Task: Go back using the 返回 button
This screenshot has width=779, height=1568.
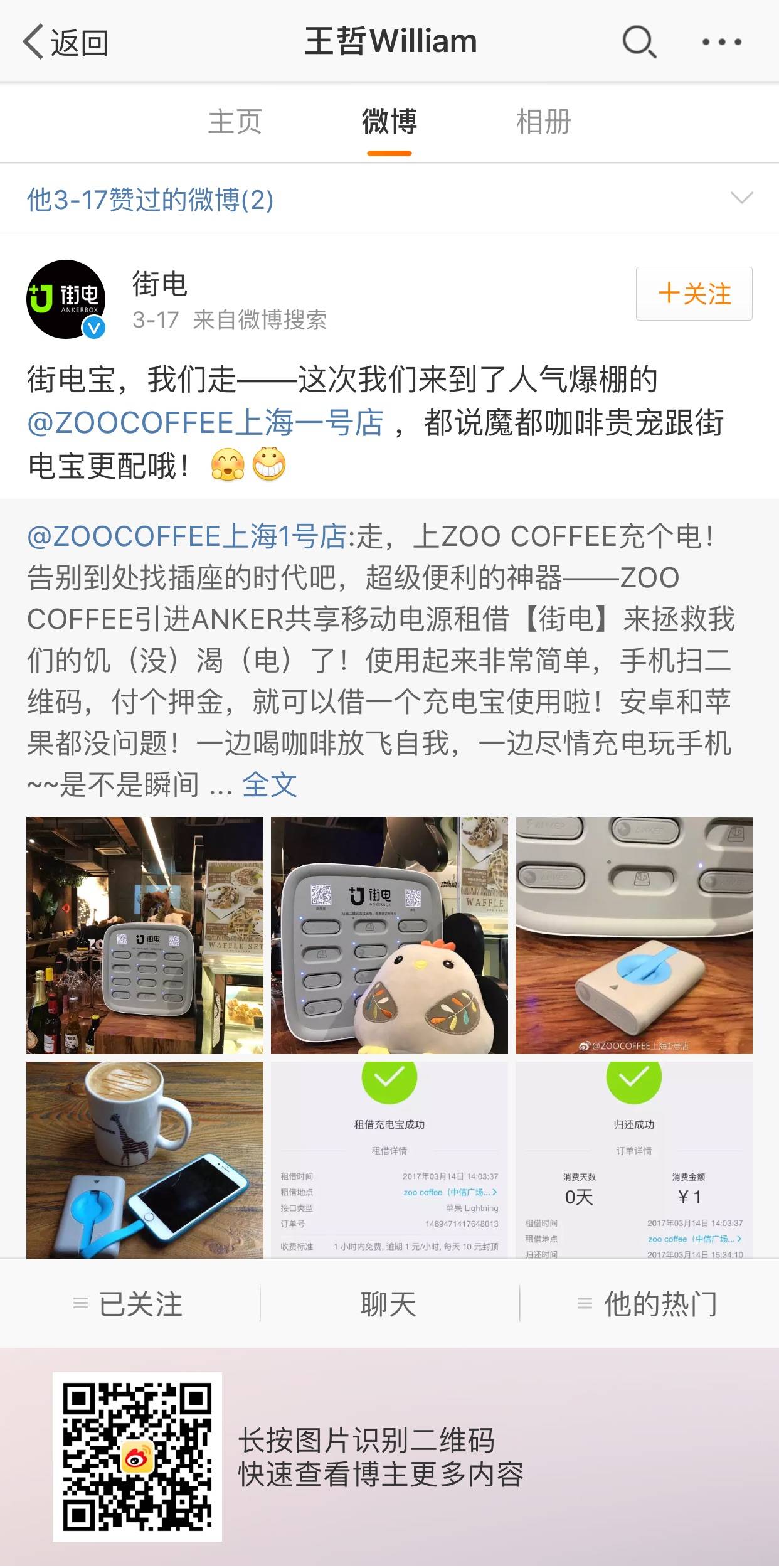Action: 65,43
